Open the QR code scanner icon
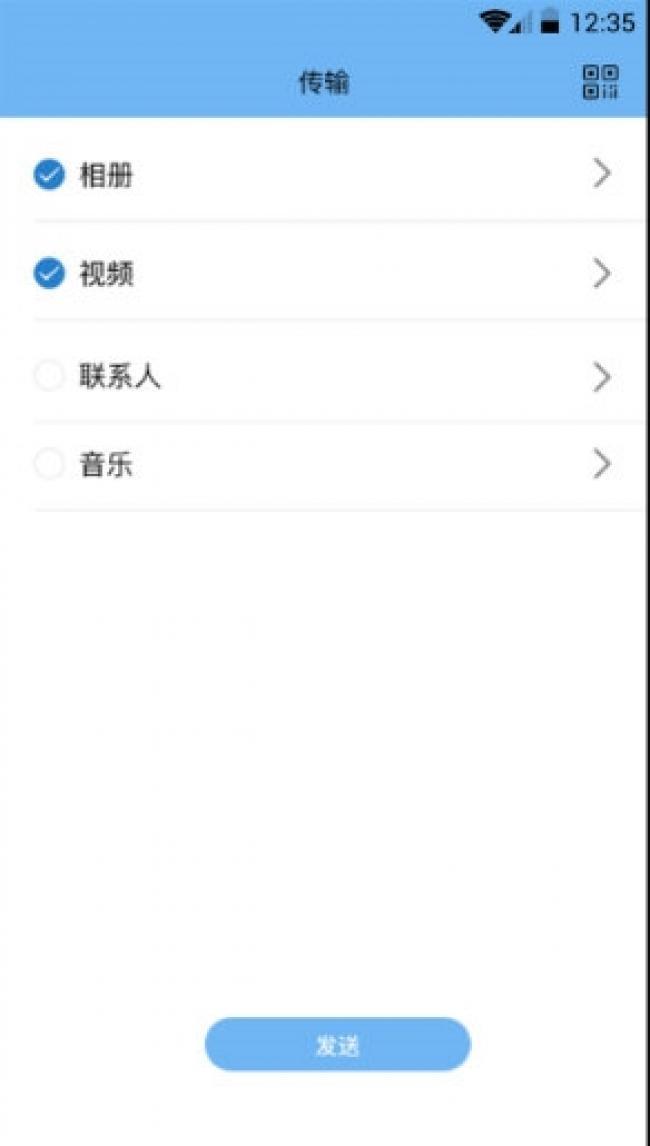 click(x=600, y=82)
